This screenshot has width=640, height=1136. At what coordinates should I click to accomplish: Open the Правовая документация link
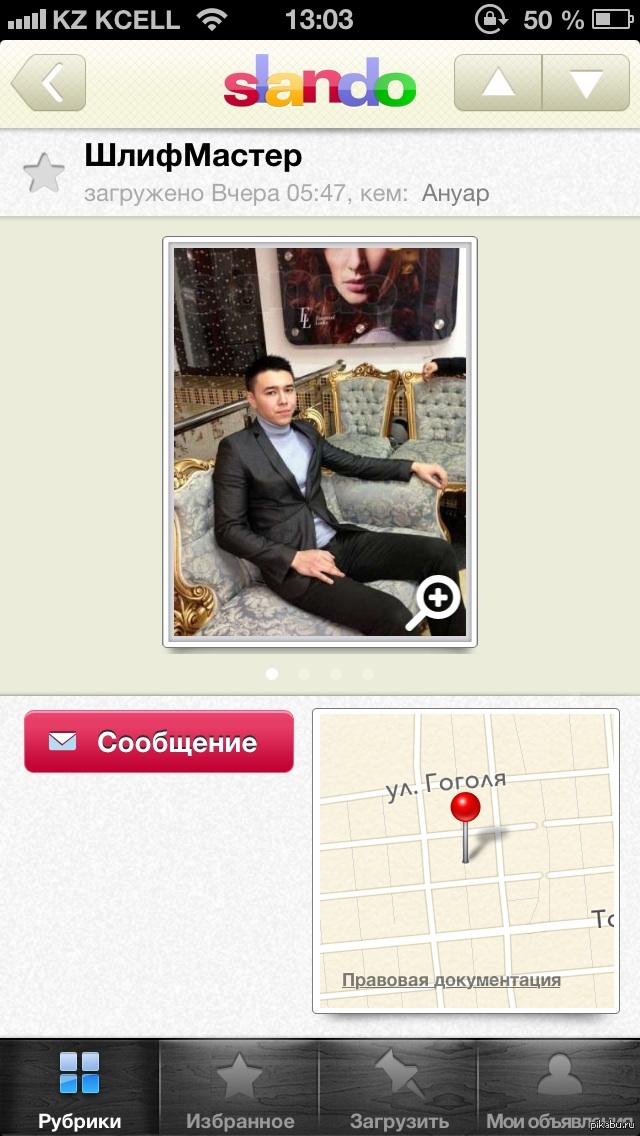451,980
